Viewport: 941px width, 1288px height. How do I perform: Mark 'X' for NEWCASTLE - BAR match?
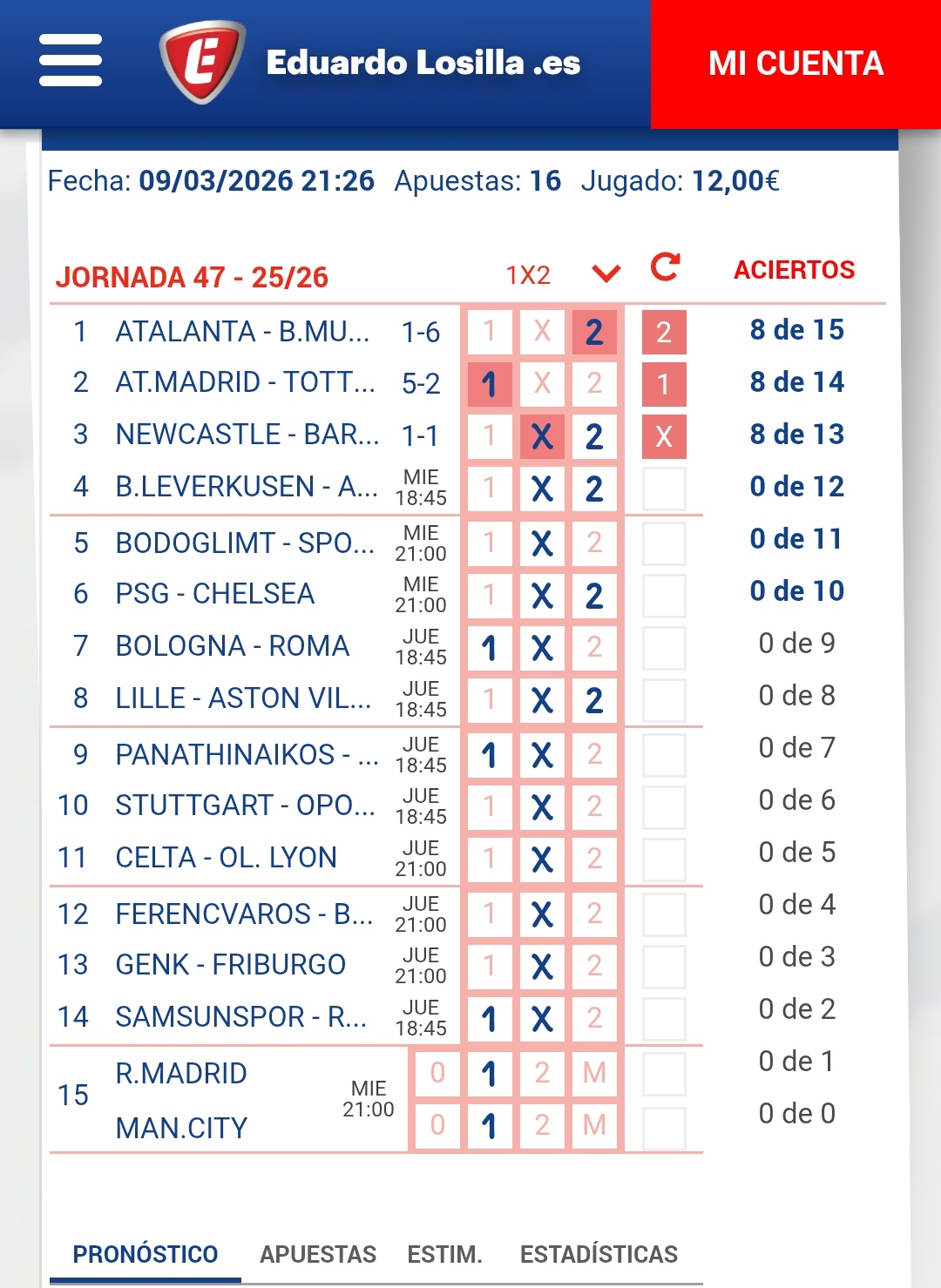542,435
